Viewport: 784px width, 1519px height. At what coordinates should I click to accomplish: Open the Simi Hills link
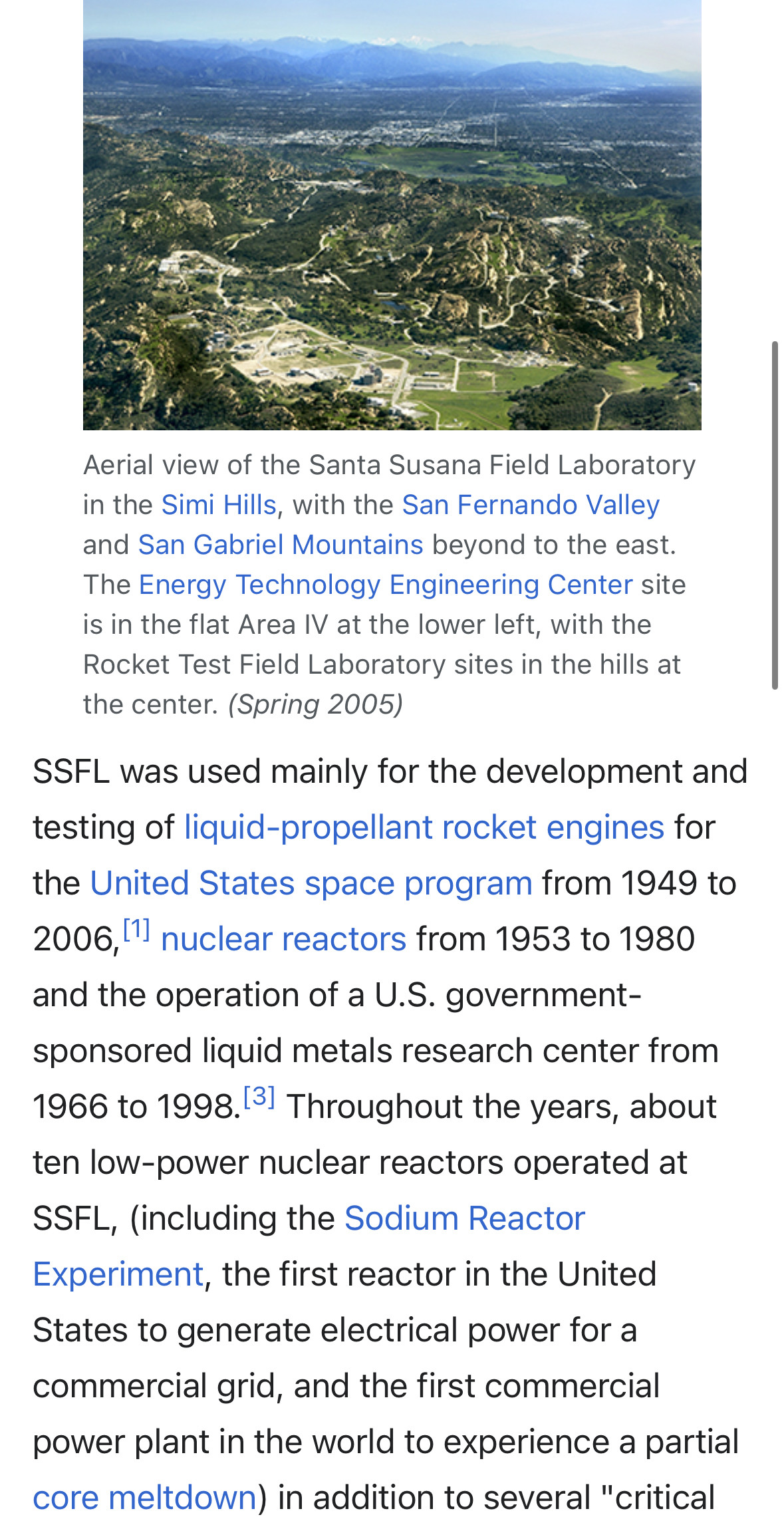[x=219, y=505]
